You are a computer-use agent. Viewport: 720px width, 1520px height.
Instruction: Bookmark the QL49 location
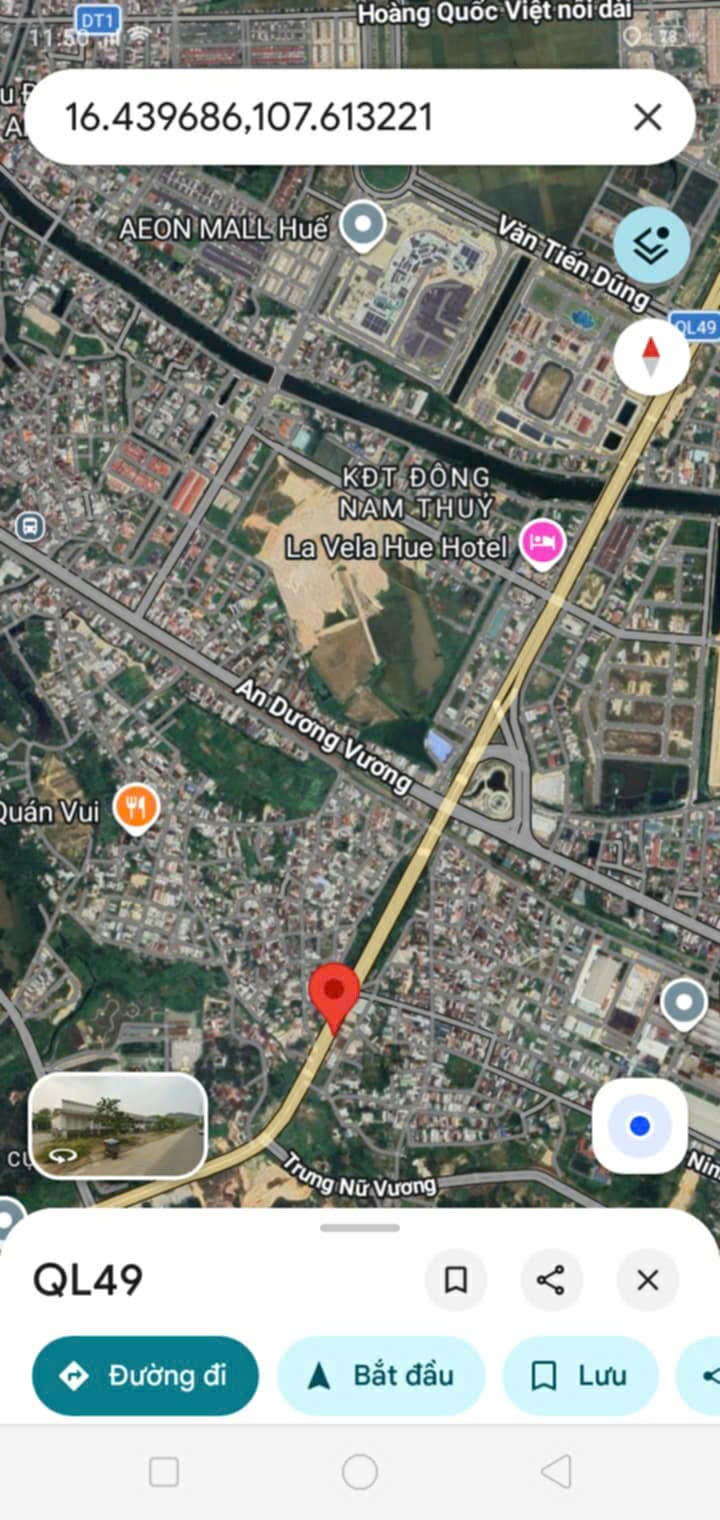tap(456, 1280)
